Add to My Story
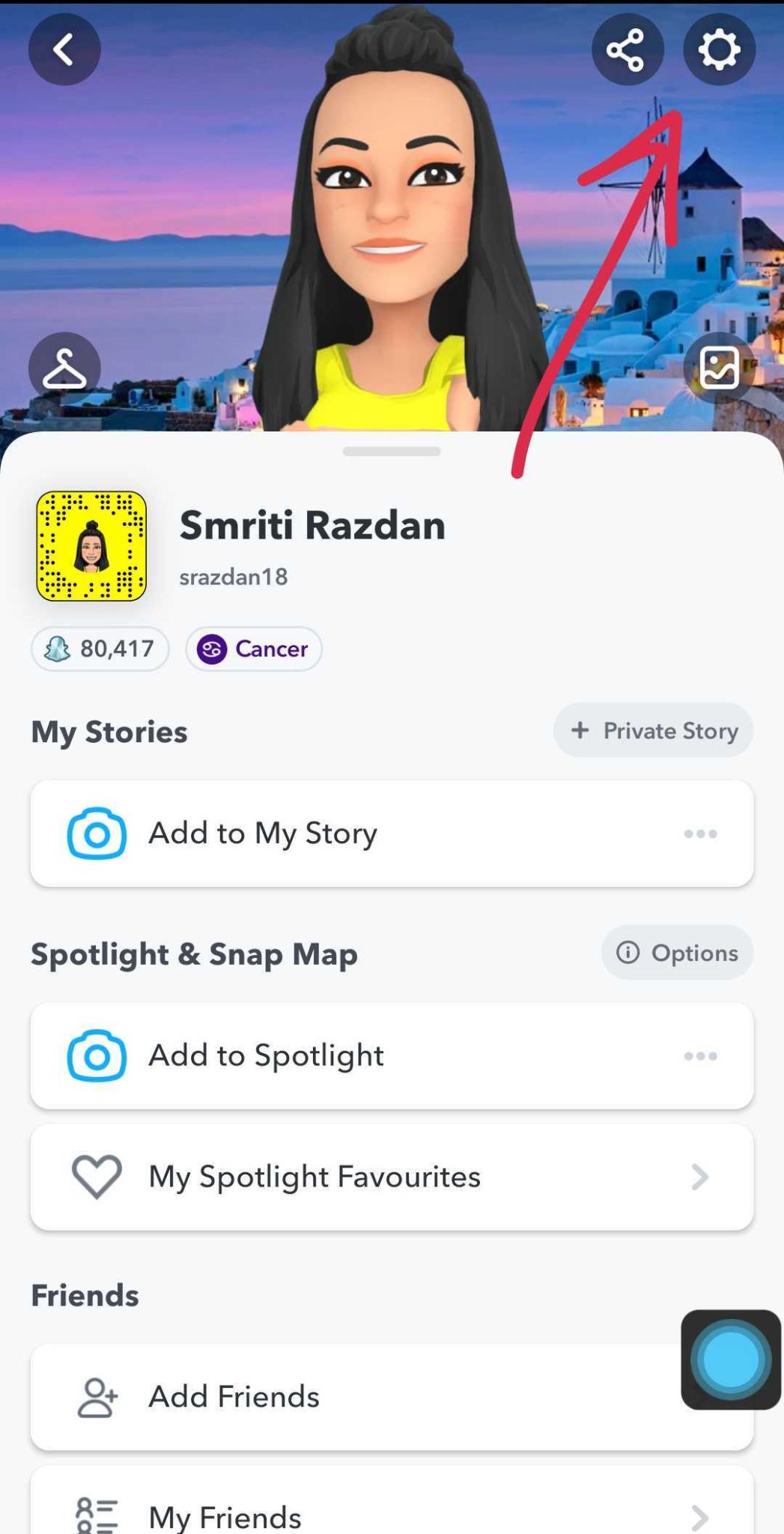Viewport: 784px width, 1534px height. 262,833
